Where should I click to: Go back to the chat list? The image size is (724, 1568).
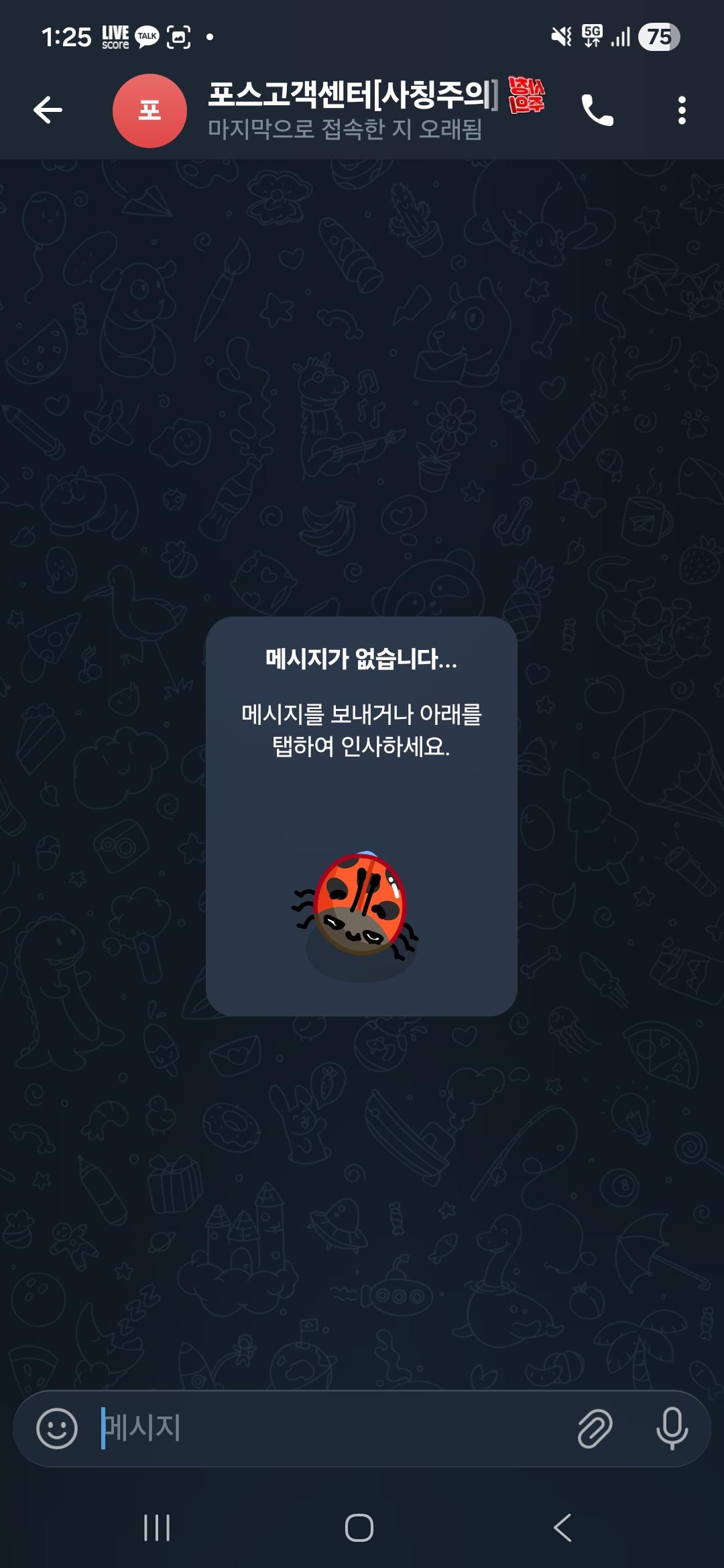[x=48, y=110]
